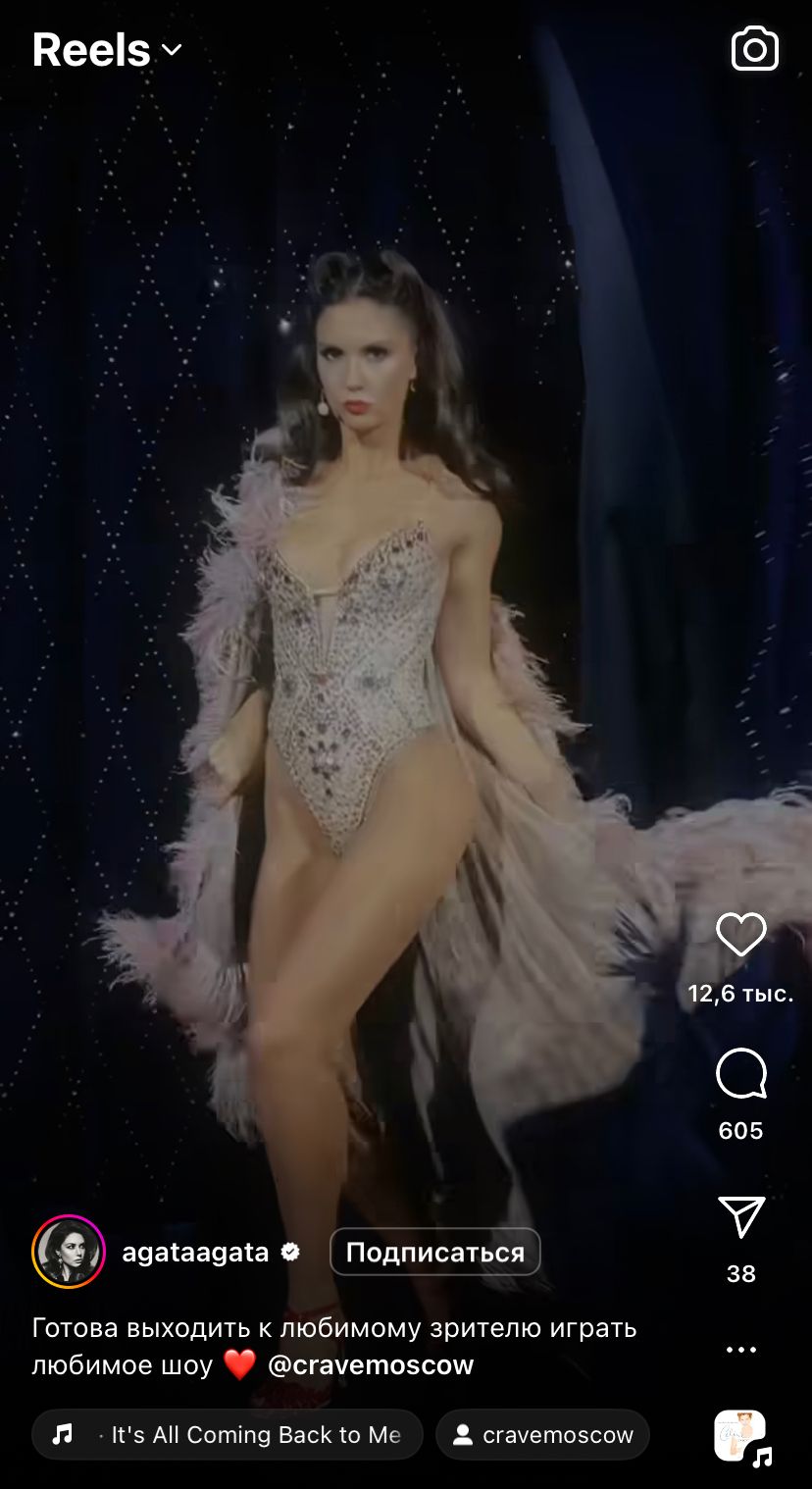Share this reel via the paper plane
812x1489 pixels.
click(740, 1217)
